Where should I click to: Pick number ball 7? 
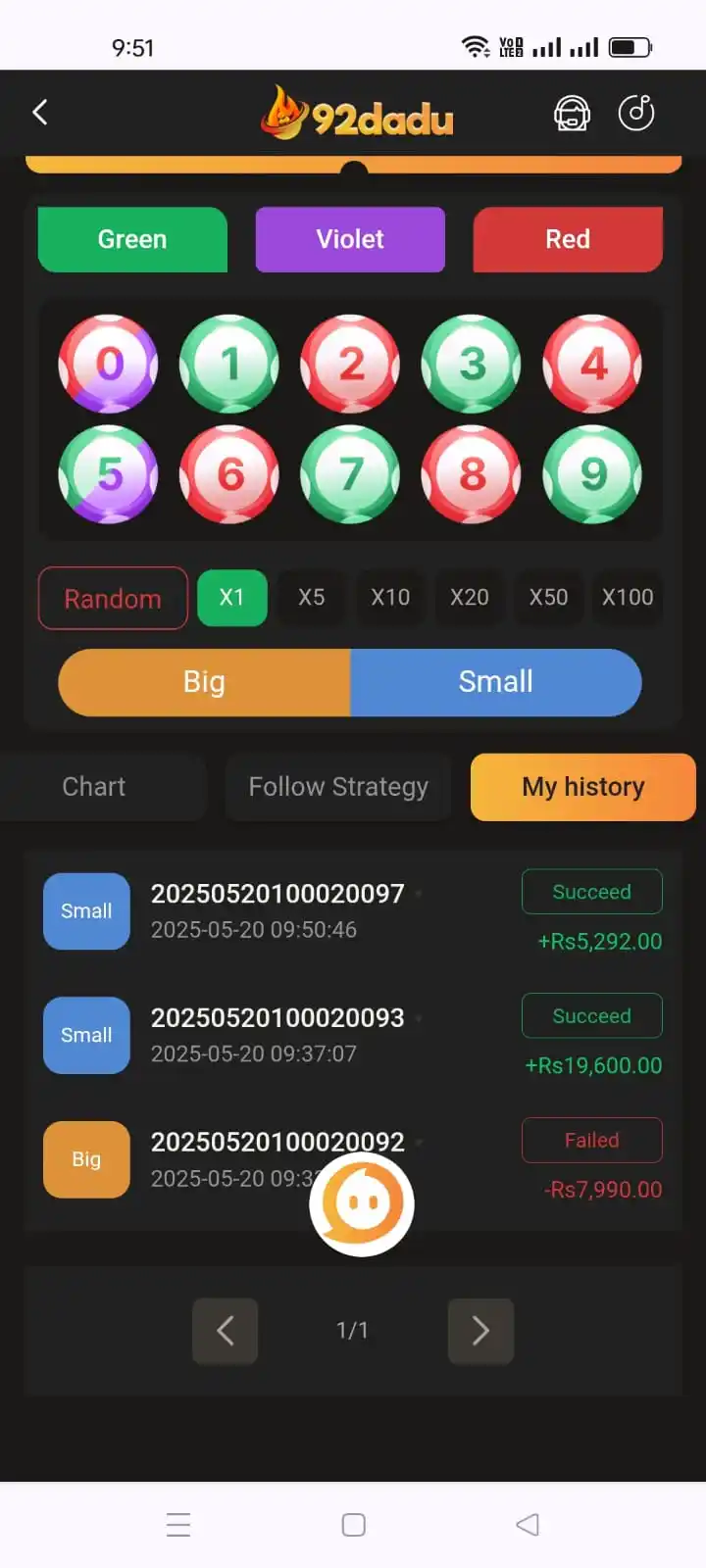point(350,474)
